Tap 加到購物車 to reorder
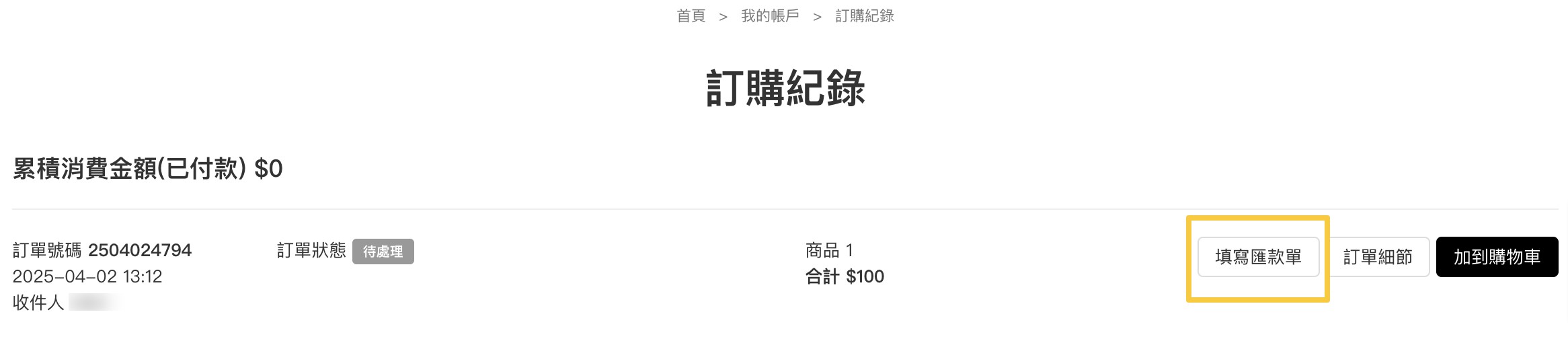Image resolution: width=1568 pixels, height=347 pixels. point(1497,257)
